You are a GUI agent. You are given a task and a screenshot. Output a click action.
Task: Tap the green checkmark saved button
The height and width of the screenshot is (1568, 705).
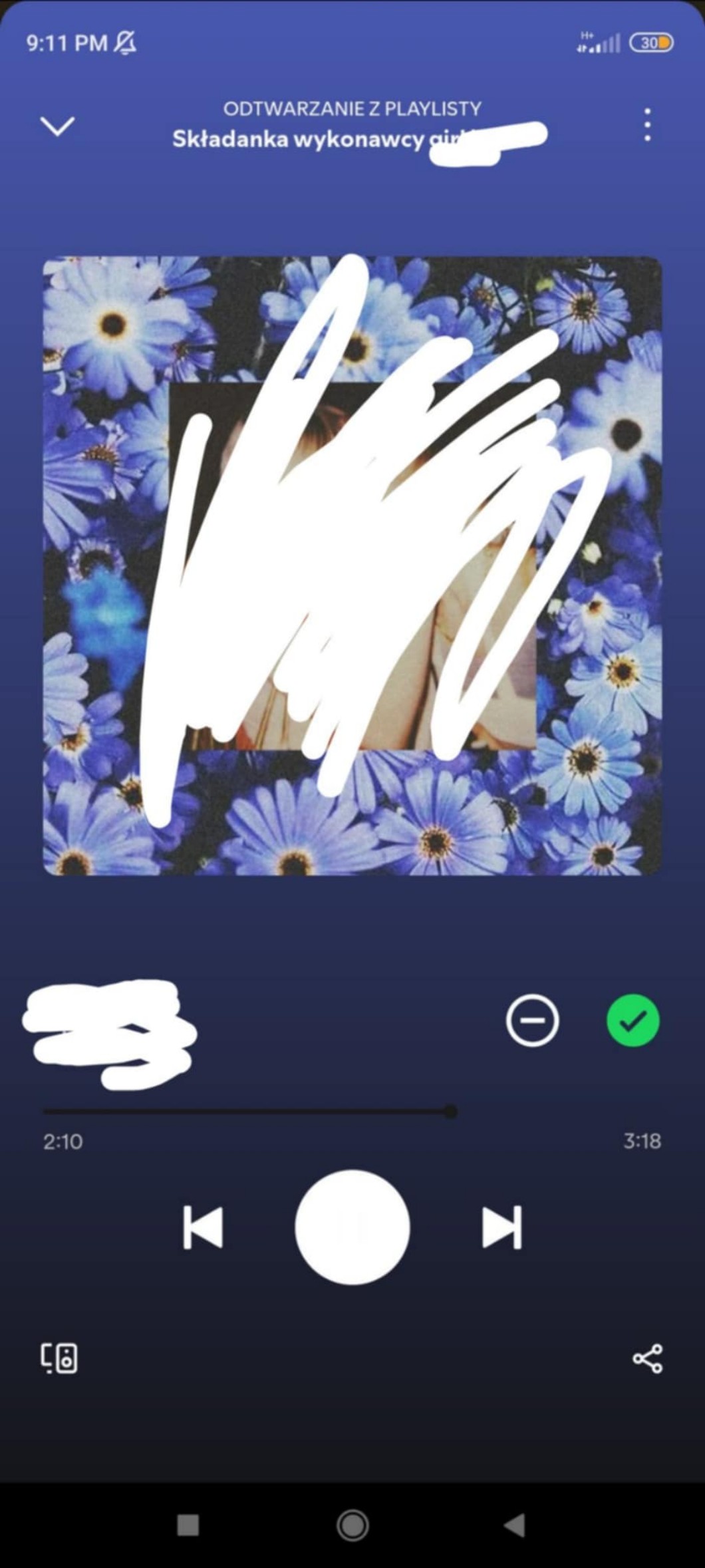pyautogui.click(x=633, y=1020)
